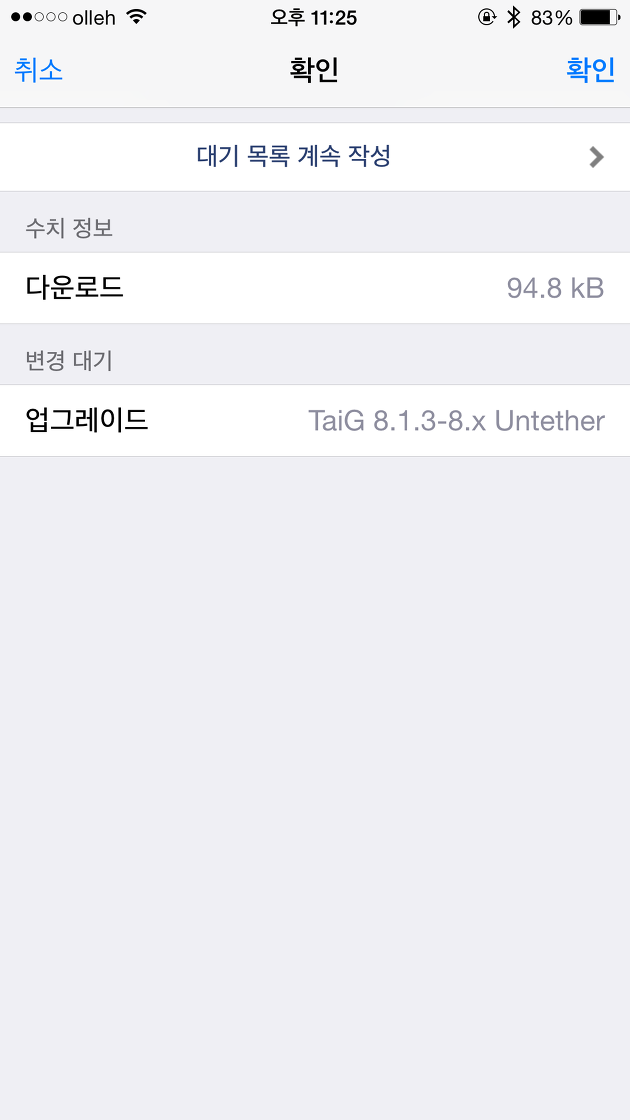Open the 대기 목록 계속 작성 row
630x1120 pixels.
pos(315,156)
